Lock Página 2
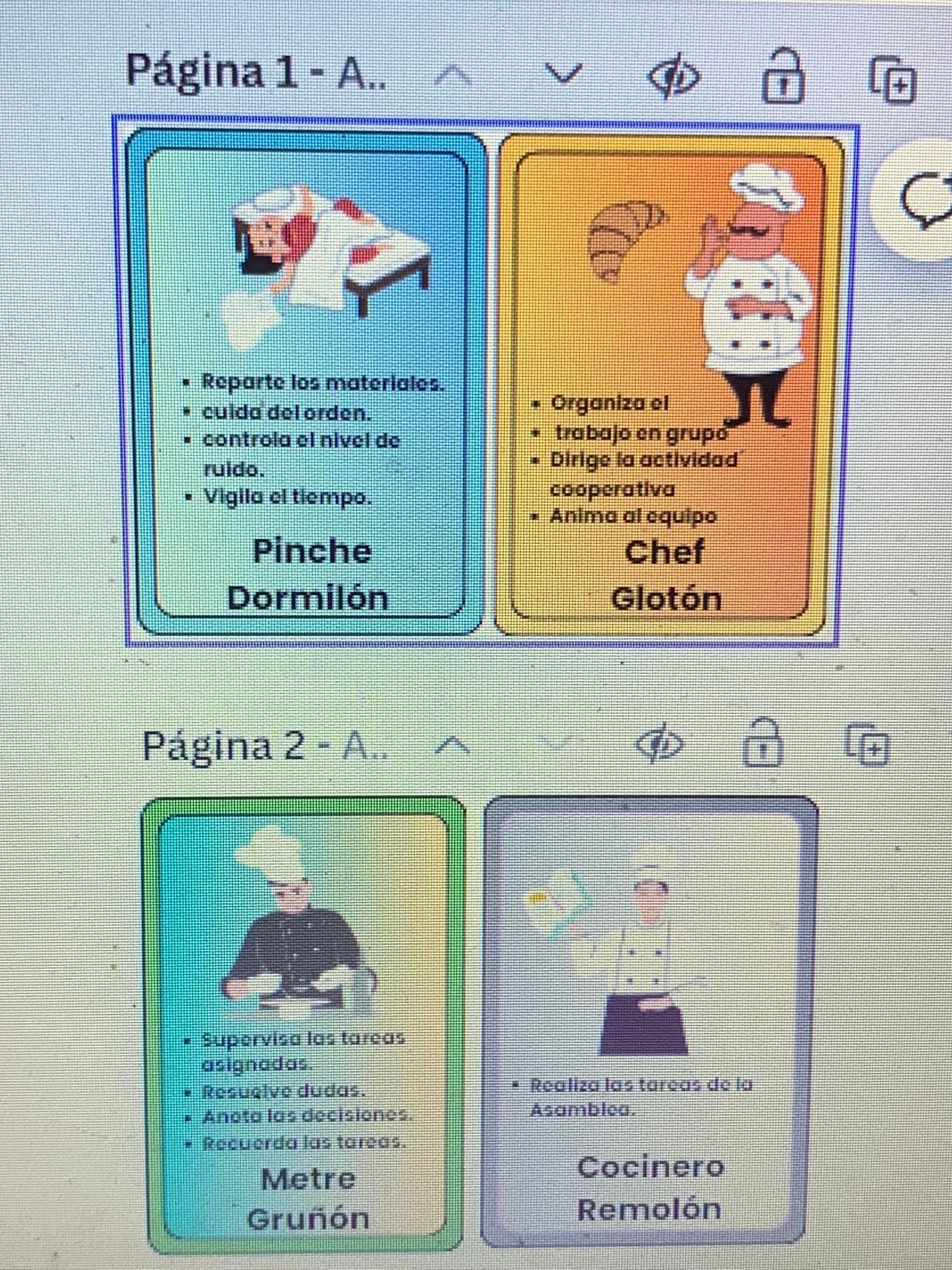 coord(764,742)
